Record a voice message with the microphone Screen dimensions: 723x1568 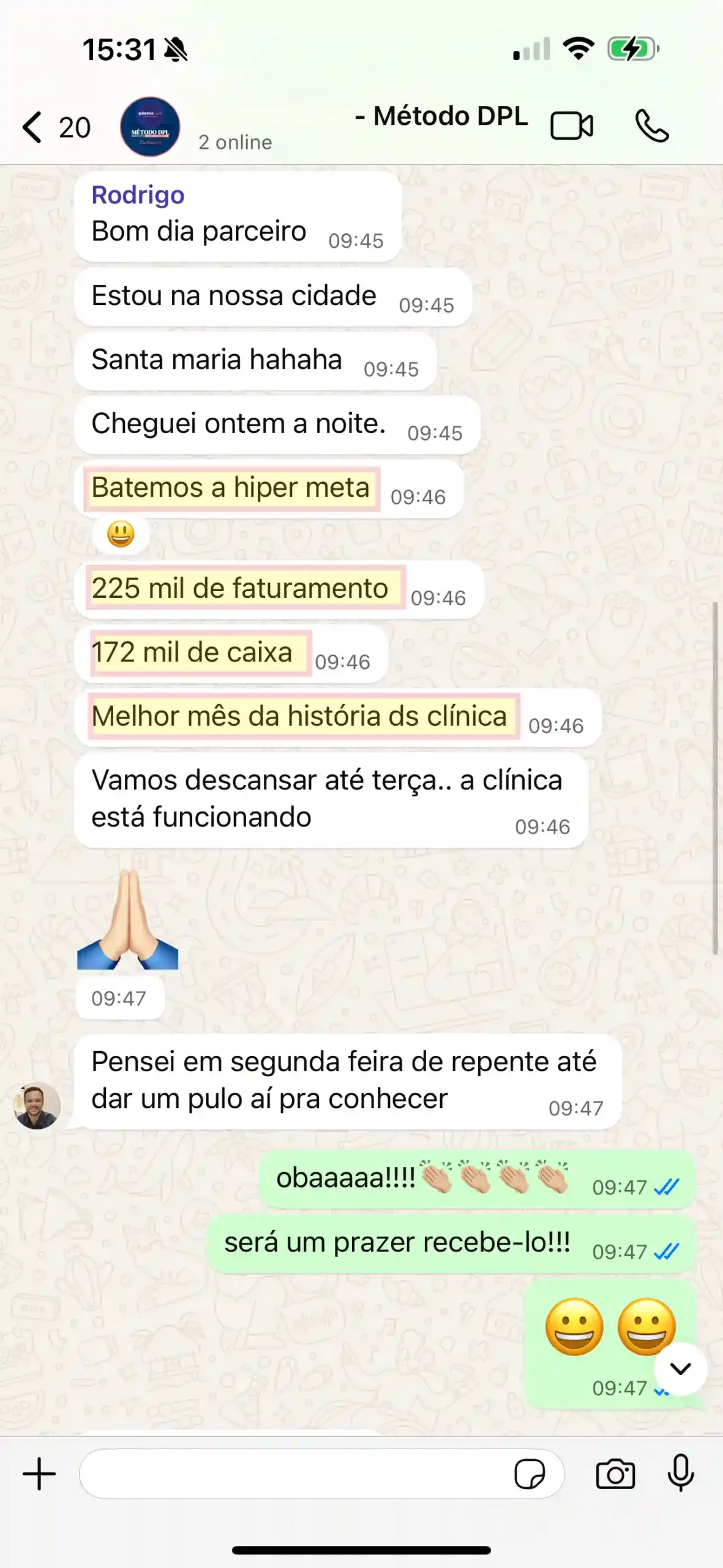click(x=680, y=1473)
